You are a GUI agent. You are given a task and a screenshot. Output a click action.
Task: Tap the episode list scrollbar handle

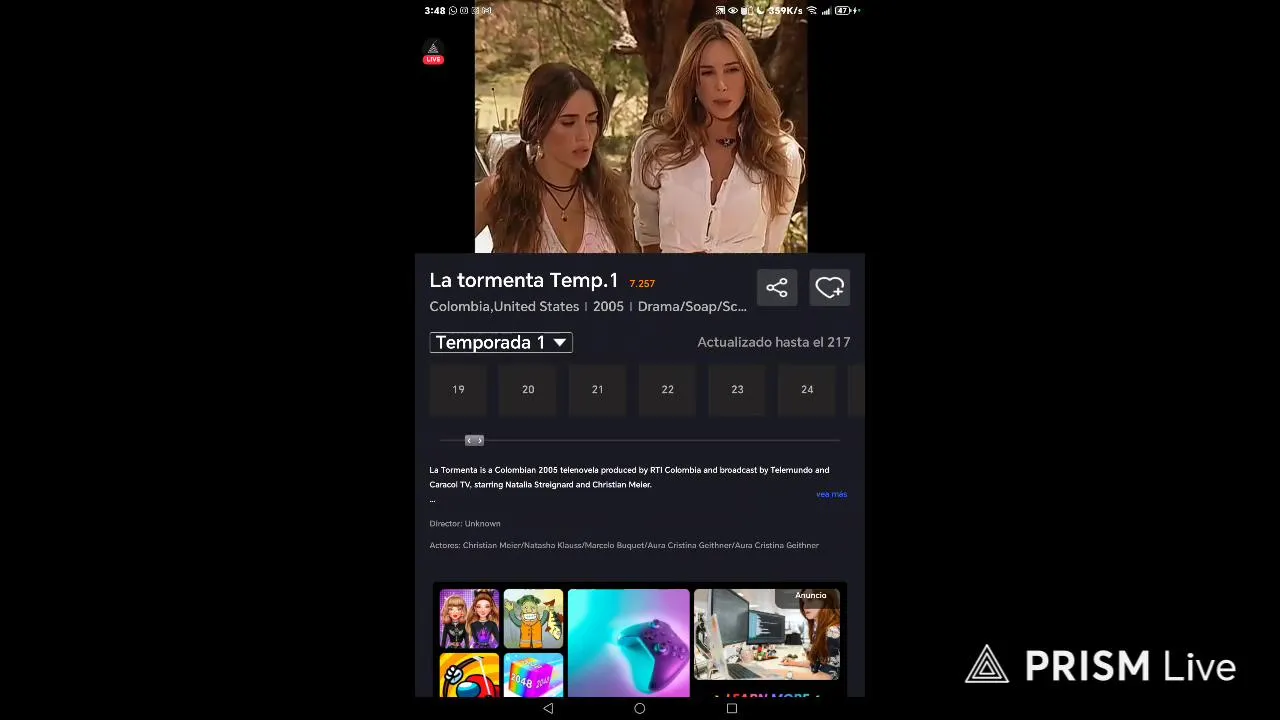point(474,440)
